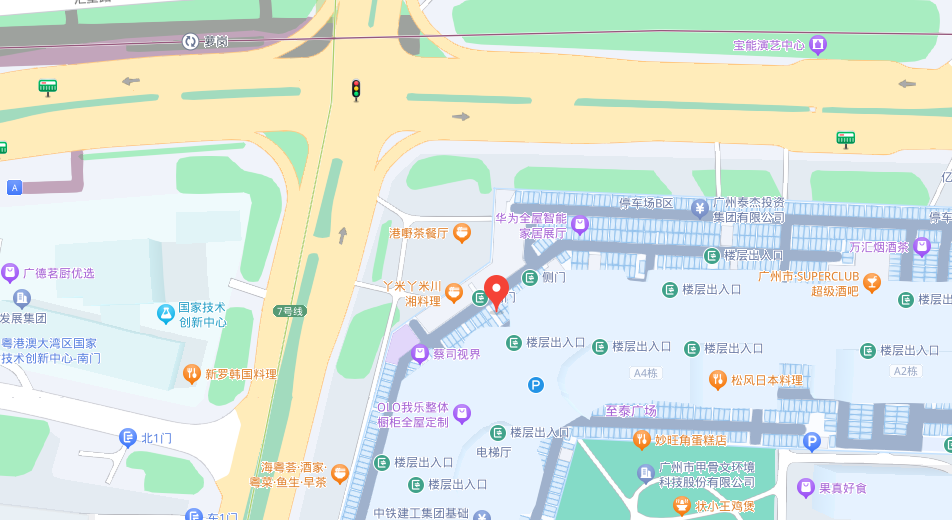Screen dimensions: 952x520
Task: Select the 果真好食 shop marker
Action: 805,488
